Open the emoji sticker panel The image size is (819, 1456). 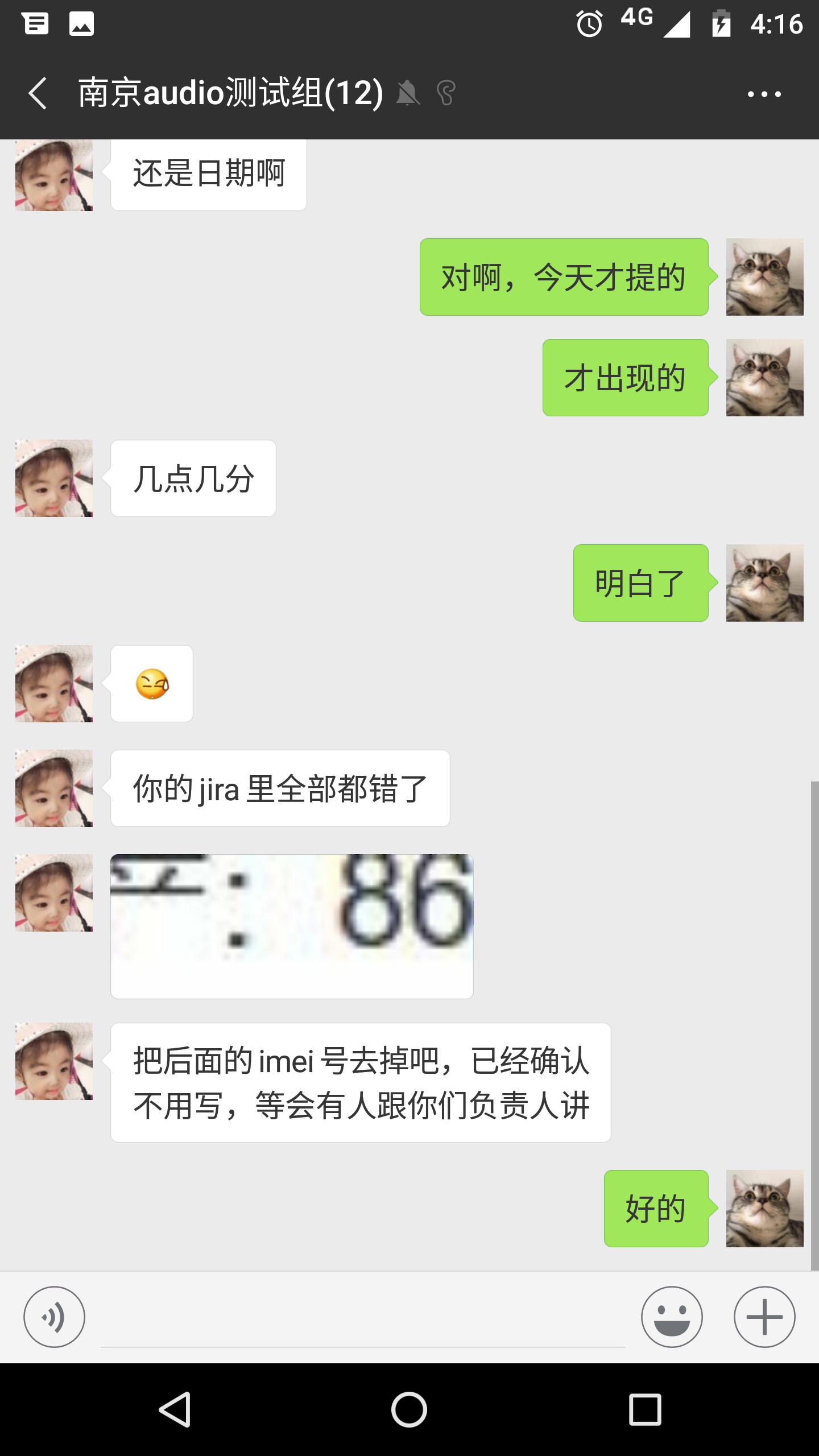click(x=672, y=1317)
